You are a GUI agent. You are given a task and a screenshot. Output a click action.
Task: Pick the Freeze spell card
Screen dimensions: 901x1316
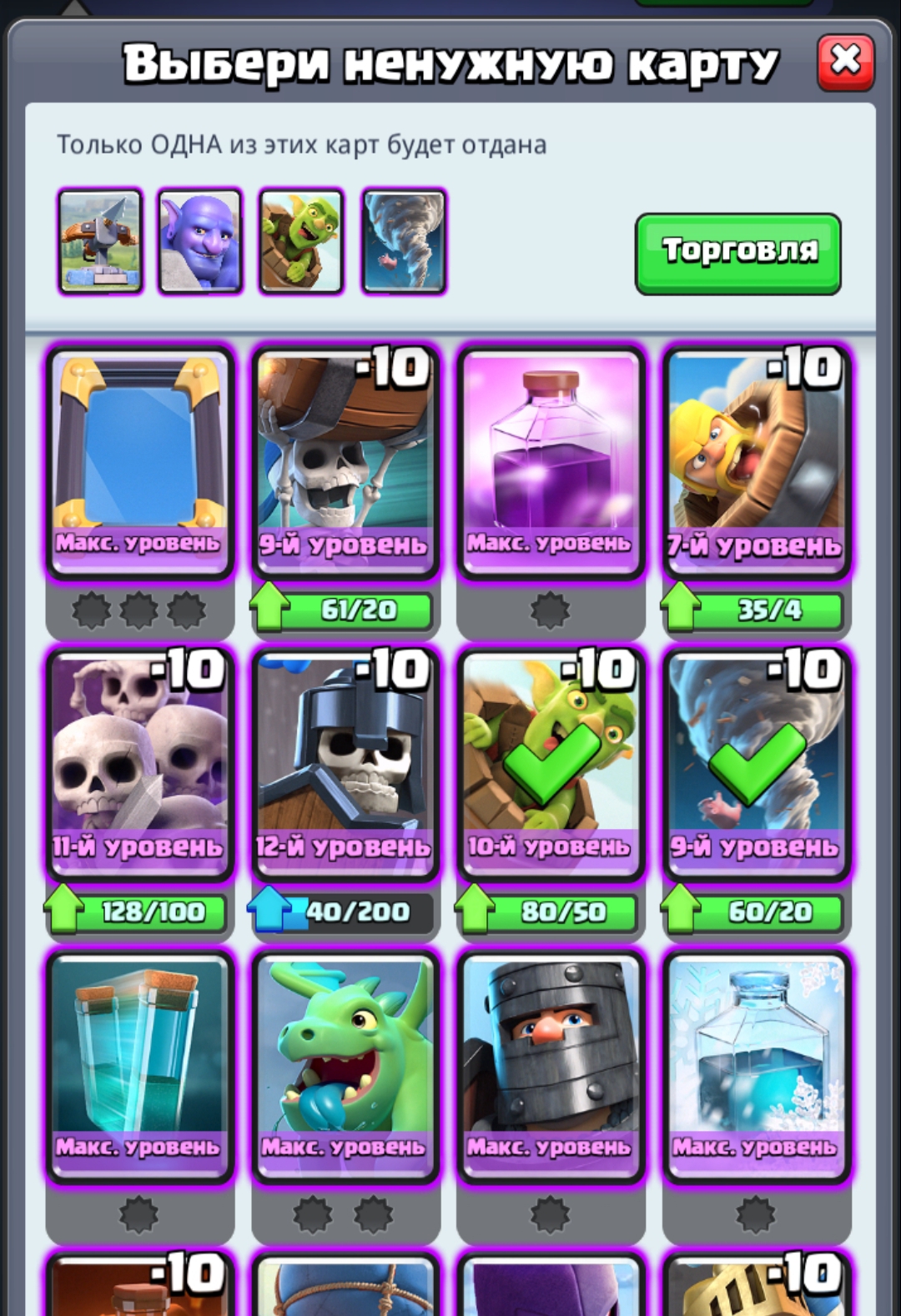pos(757,1065)
